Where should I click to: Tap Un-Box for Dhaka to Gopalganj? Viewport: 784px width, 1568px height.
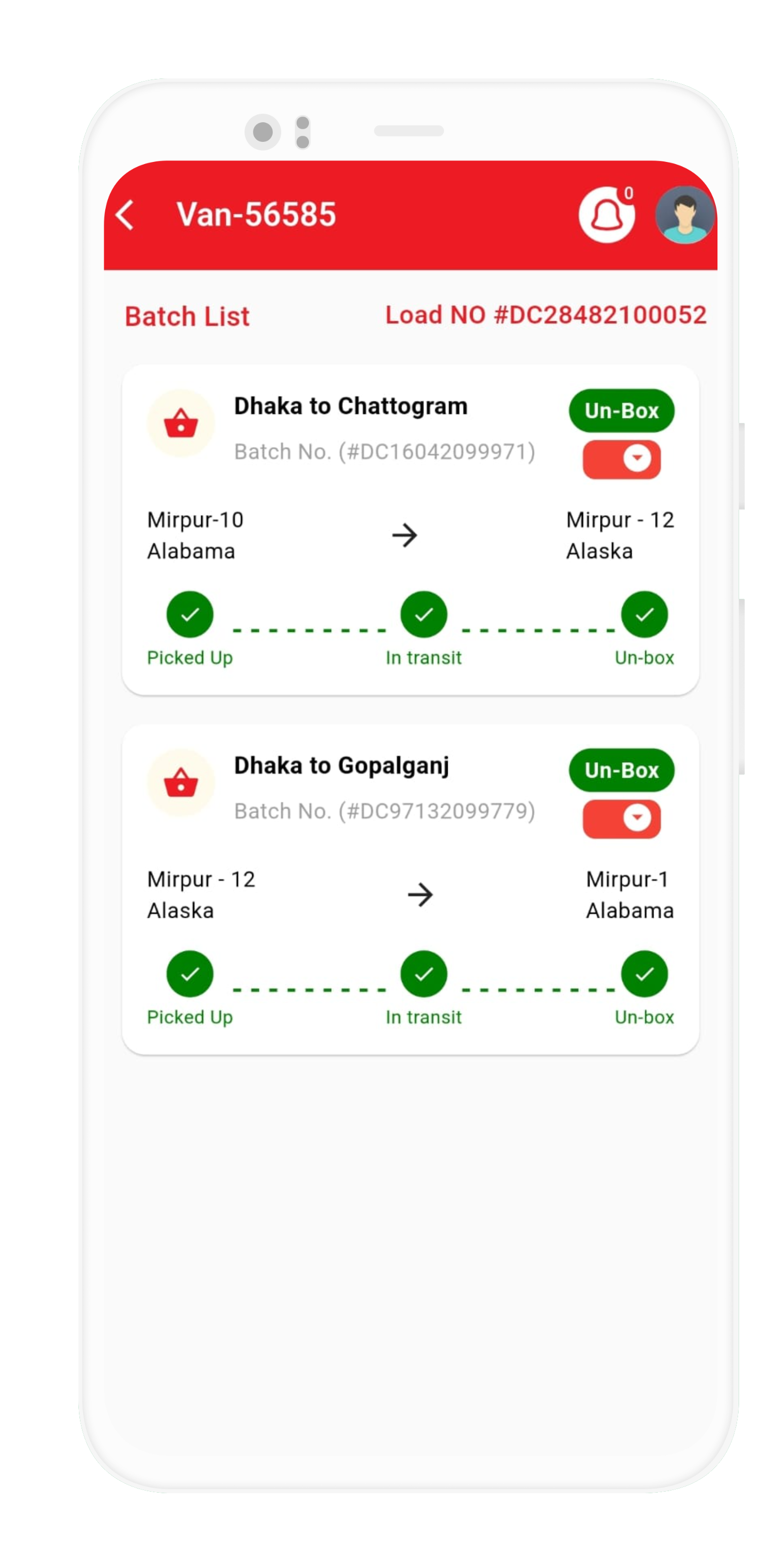coord(621,770)
